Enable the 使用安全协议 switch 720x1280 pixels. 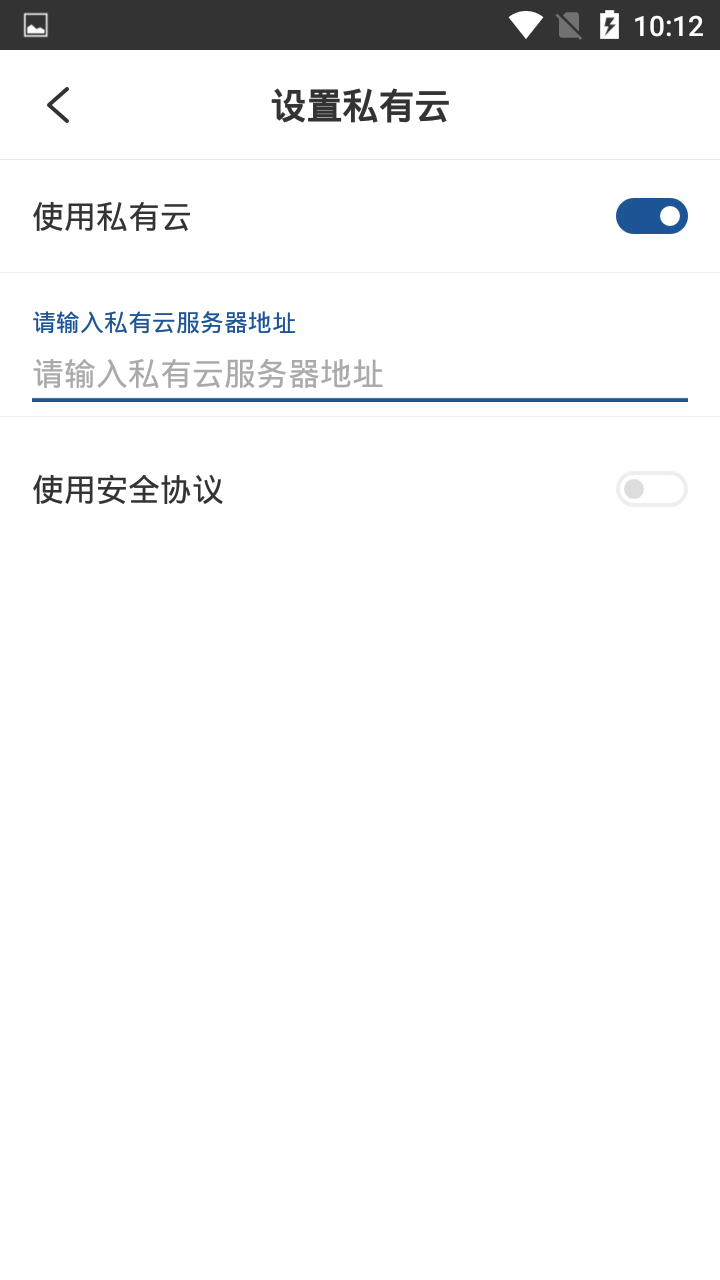(651, 489)
